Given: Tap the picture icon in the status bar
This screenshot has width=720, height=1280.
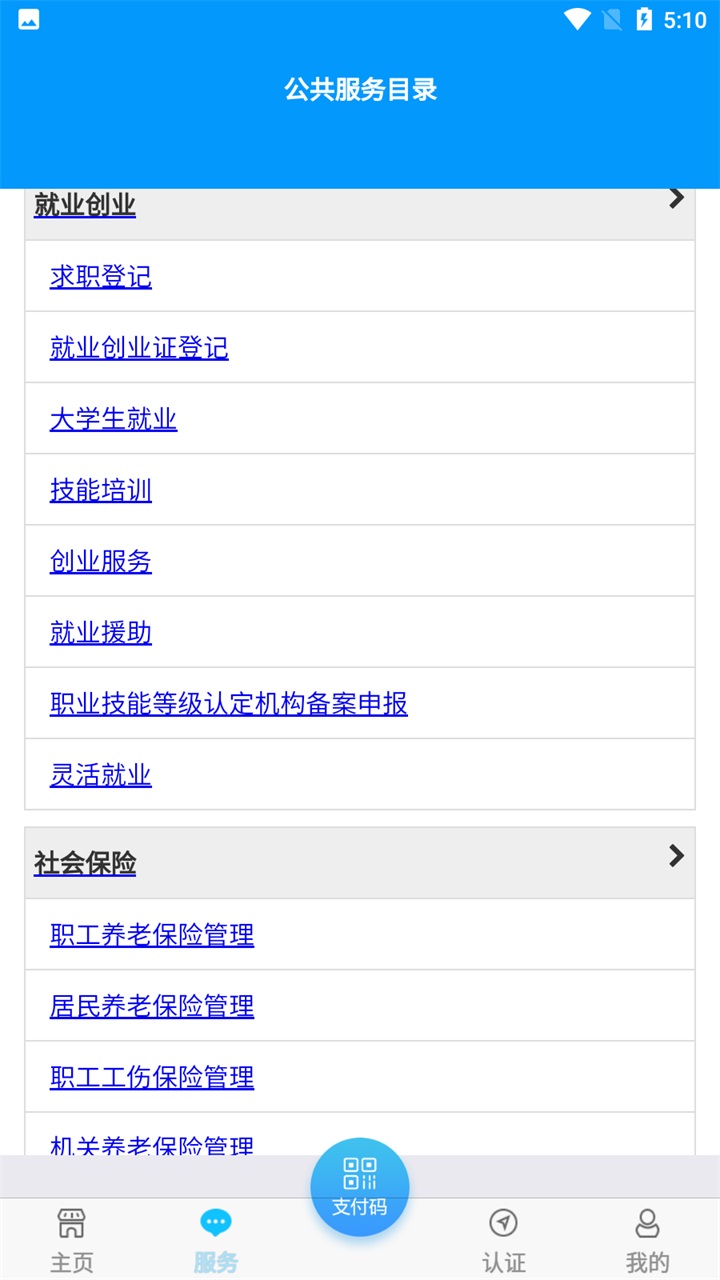Looking at the screenshot, I should click(x=28, y=18).
